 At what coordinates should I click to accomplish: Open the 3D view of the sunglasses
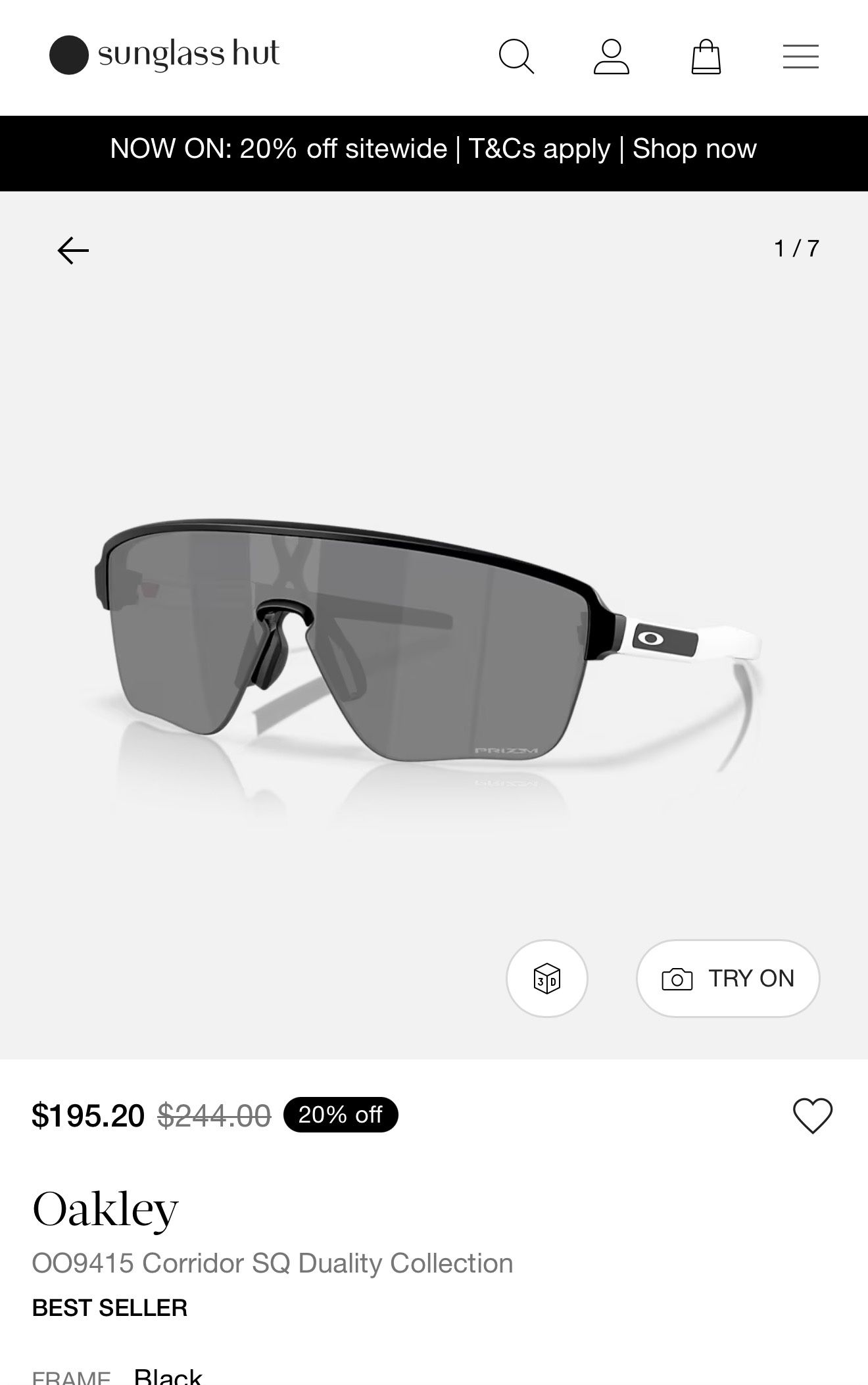pos(546,979)
